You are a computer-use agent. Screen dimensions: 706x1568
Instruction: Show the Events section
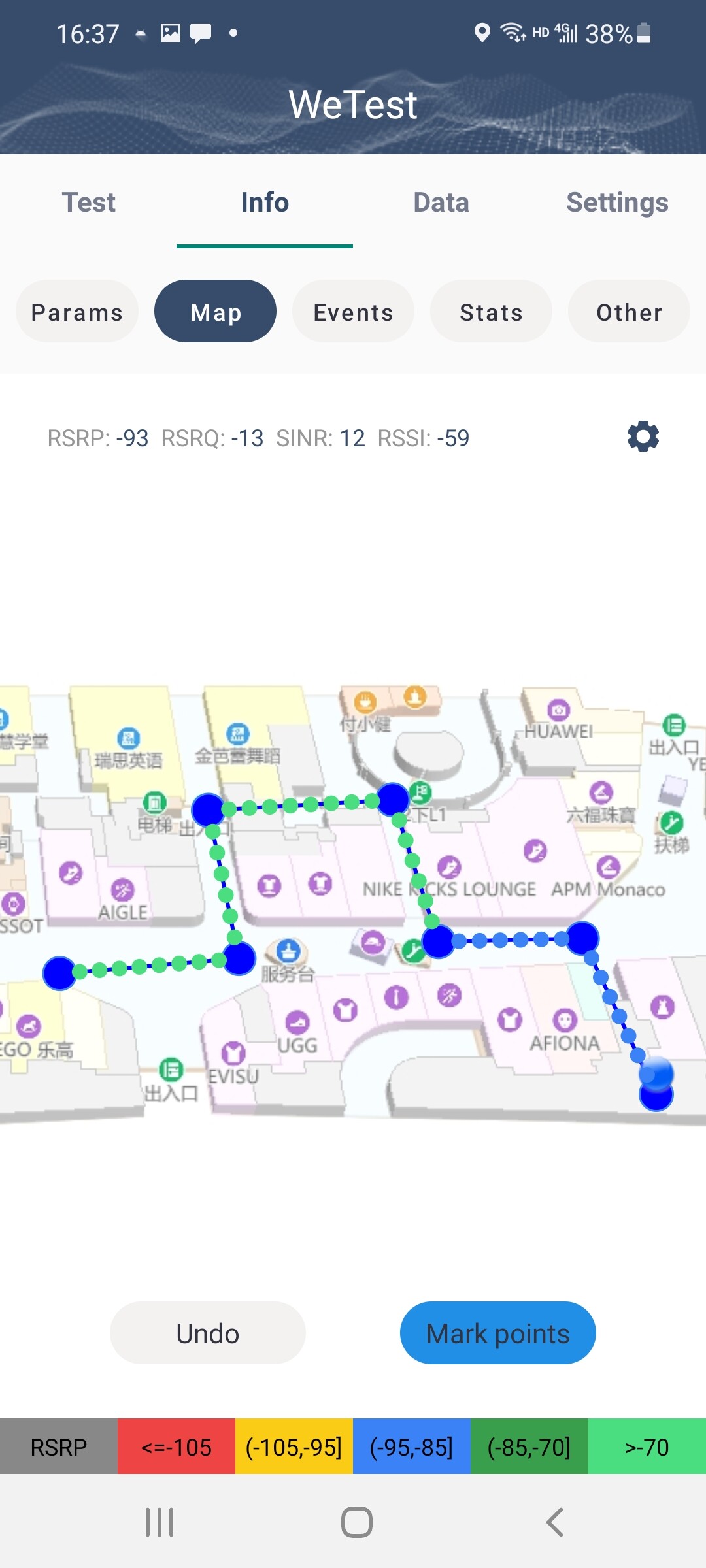353,312
